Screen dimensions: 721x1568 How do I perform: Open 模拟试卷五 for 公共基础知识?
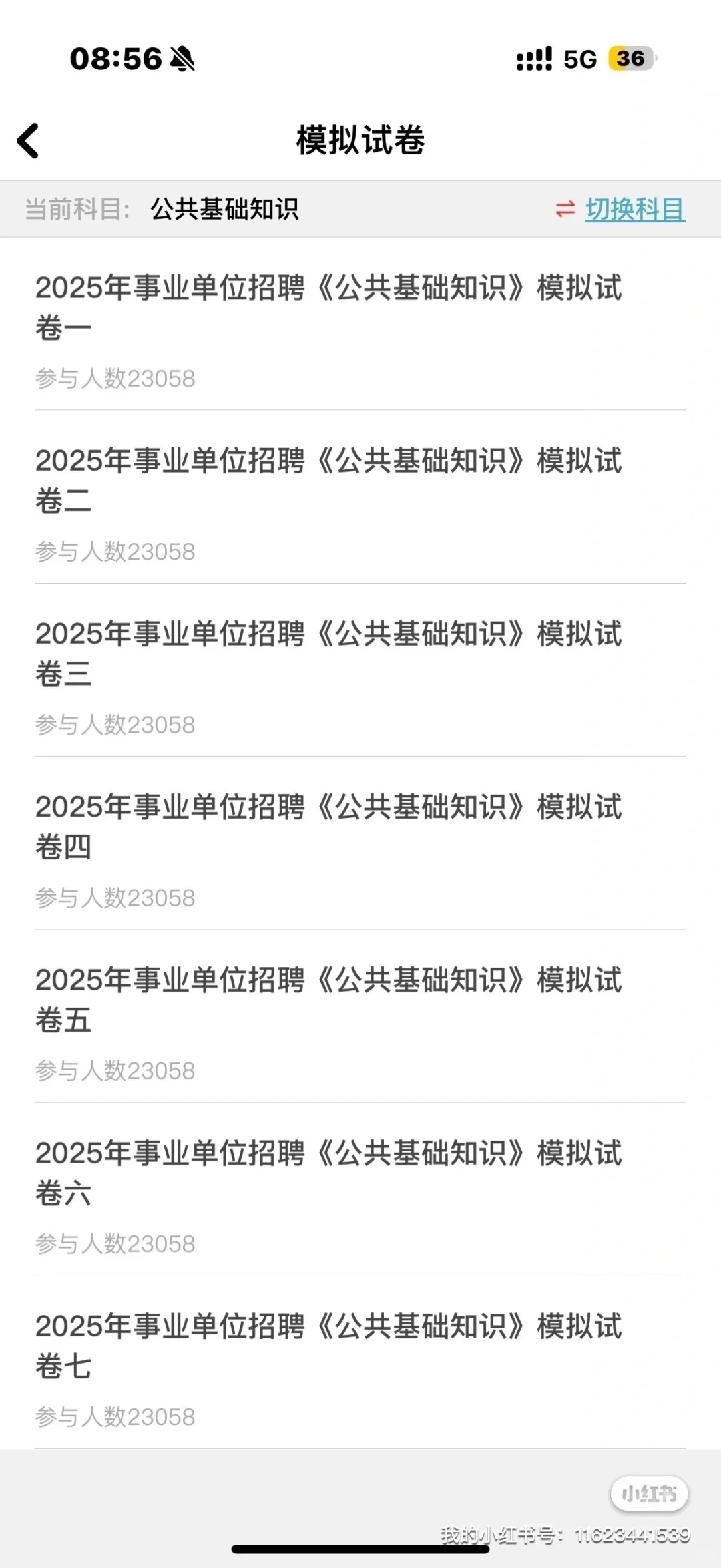328,1000
